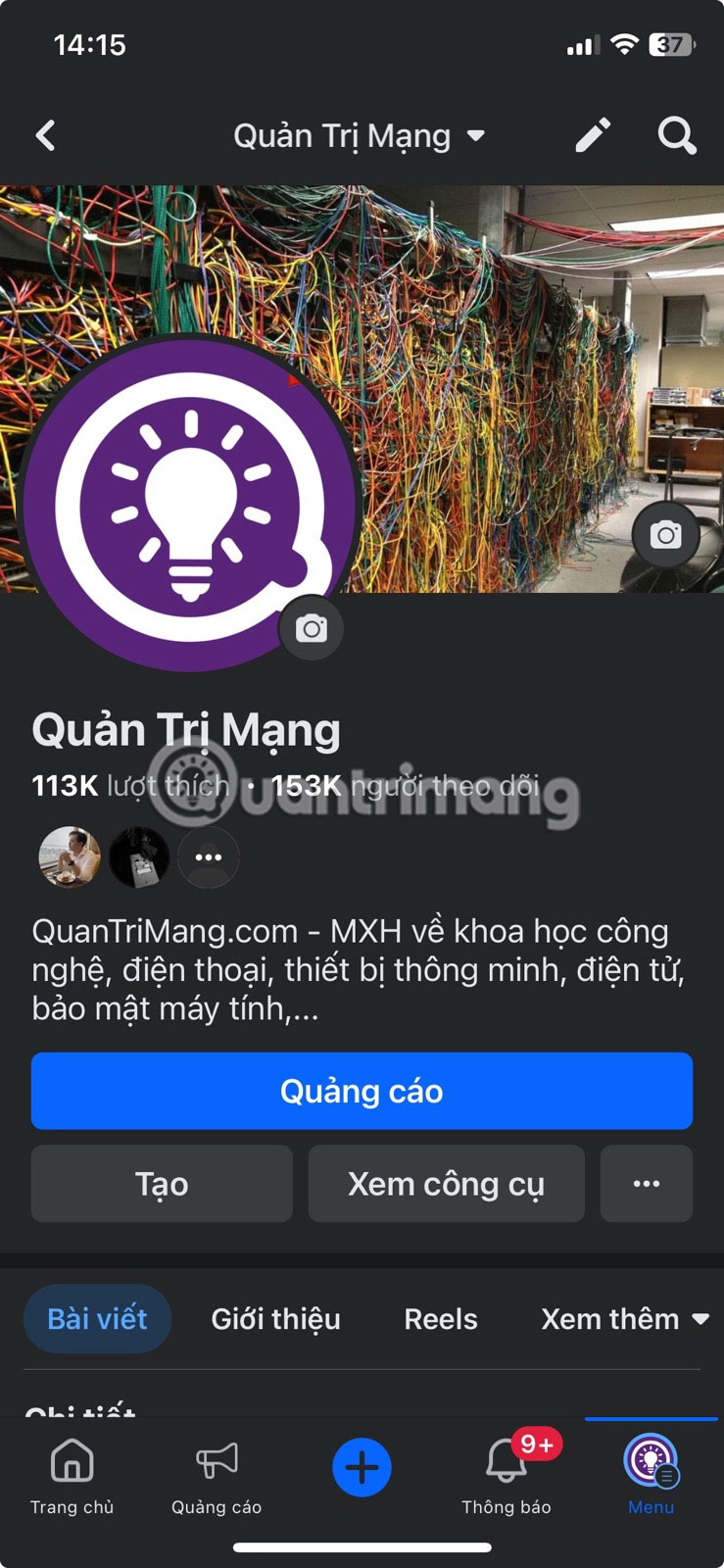Tap the pencil edit icon

(x=593, y=135)
